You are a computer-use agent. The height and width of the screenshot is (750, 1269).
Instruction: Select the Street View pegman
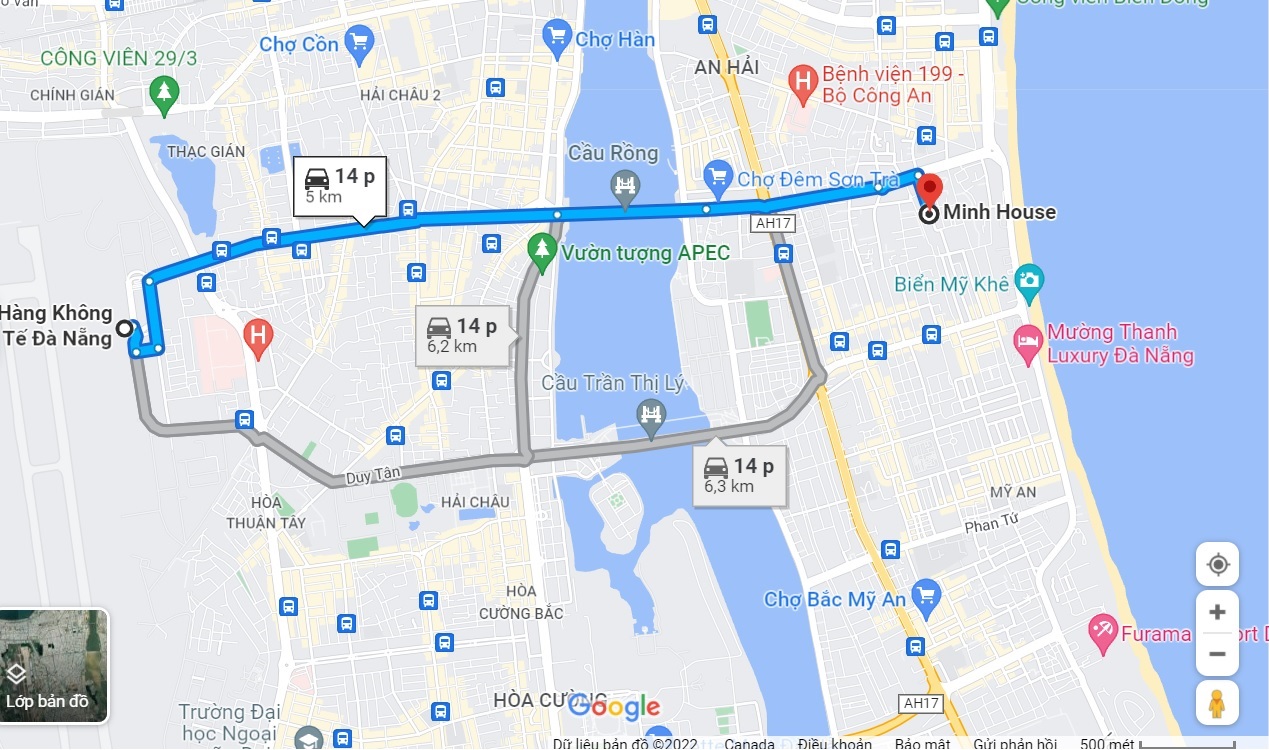point(1217,703)
